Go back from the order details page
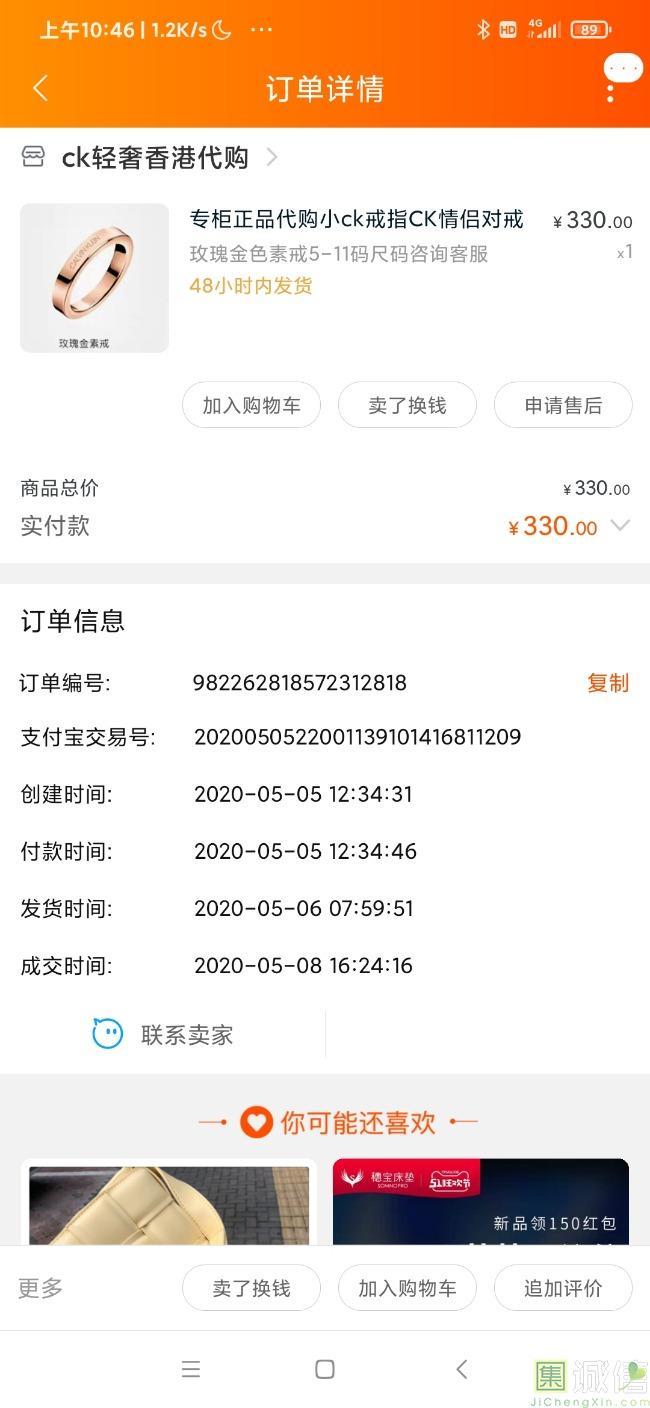Screen dimensions: 650x1408 (40, 88)
